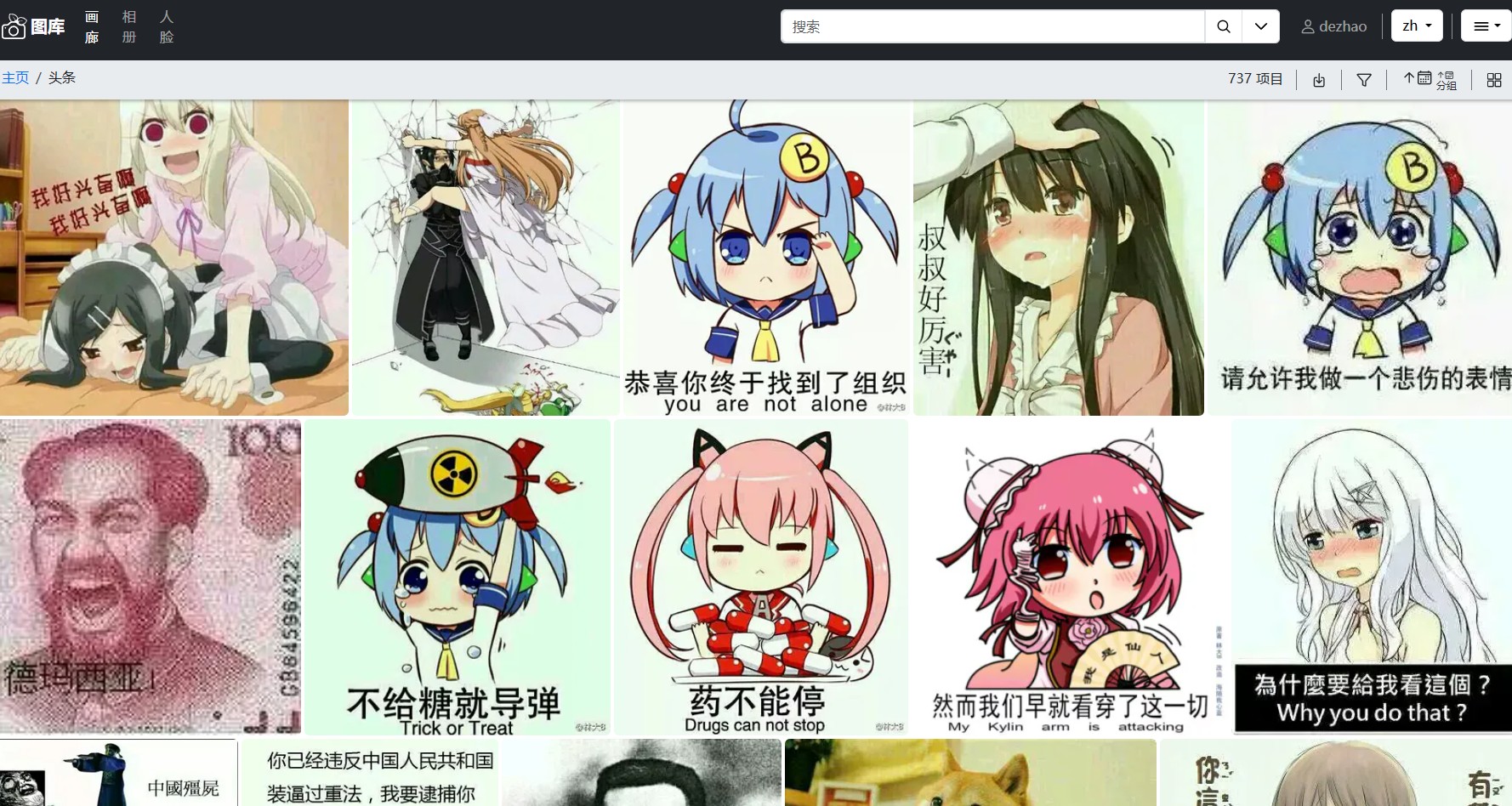Open the zh language dropdown
Image resolution: width=1512 pixels, height=806 pixels.
click(1417, 26)
